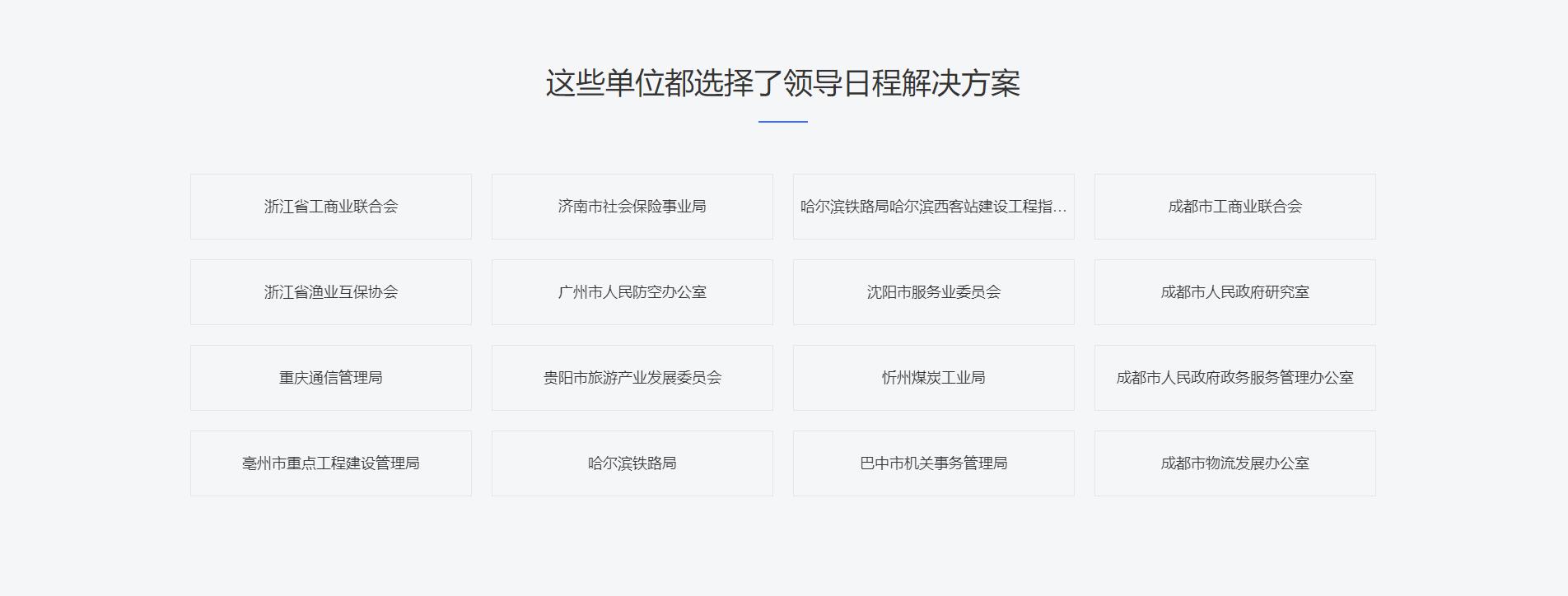Open the 亳州市重点工程建设管理局 card
Screen dimensions: 1568x596
pos(330,463)
